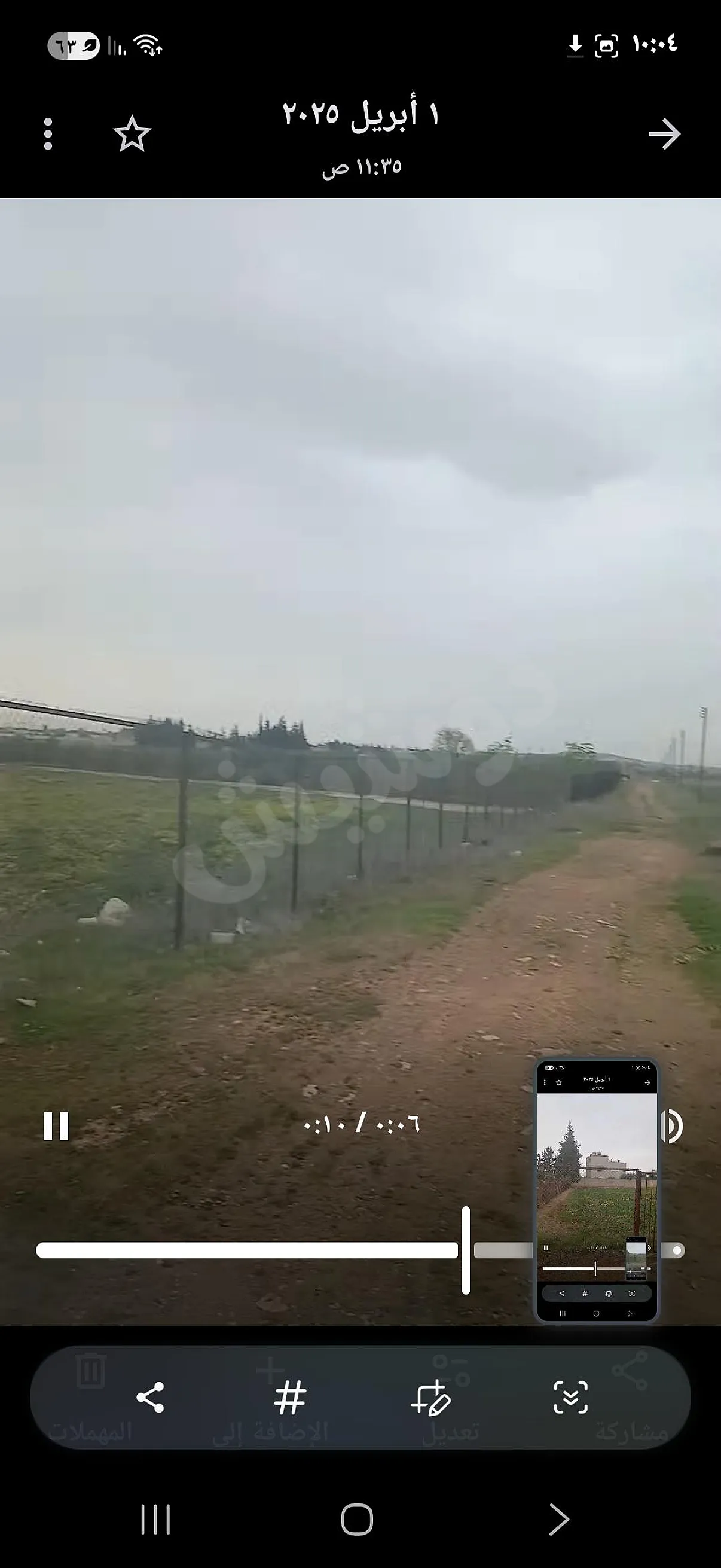721x1568 pixels.
Task: Share the screenshot from the toolbar
Action: tap(150, 1397)
